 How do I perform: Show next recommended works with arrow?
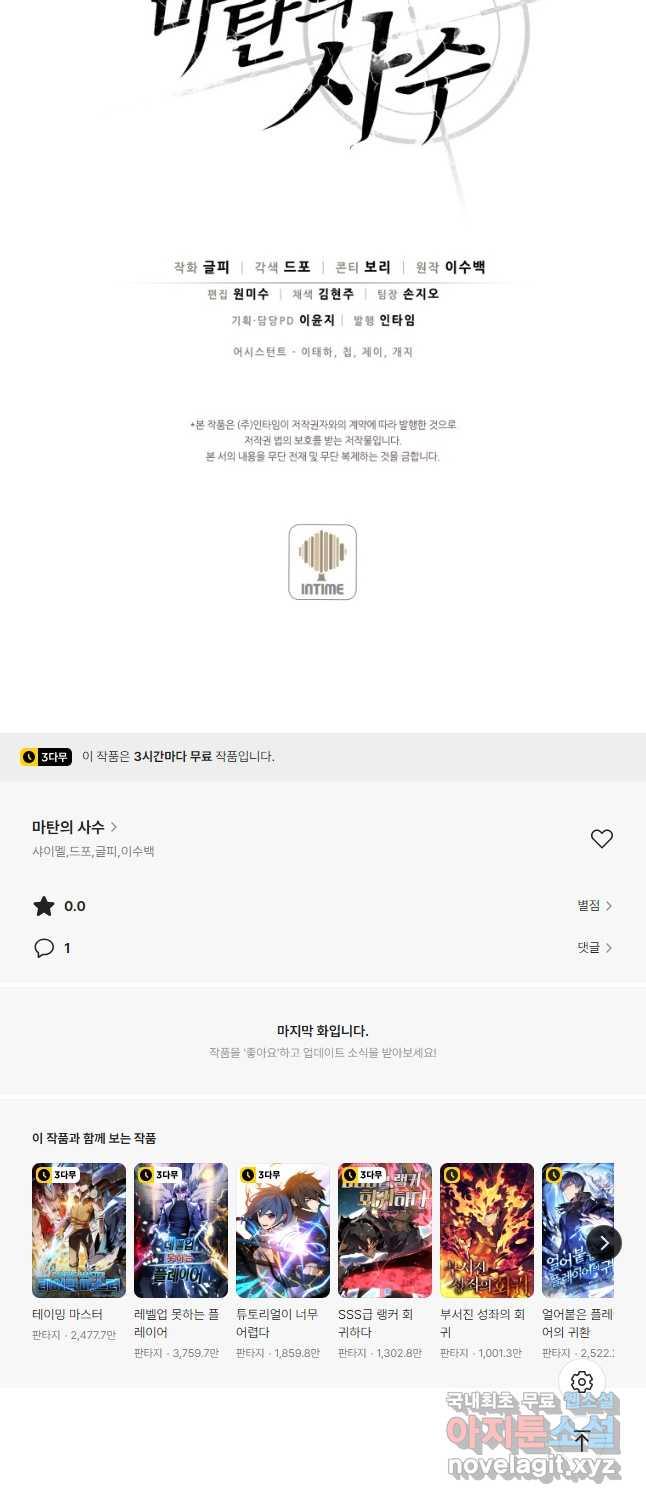603,1243
